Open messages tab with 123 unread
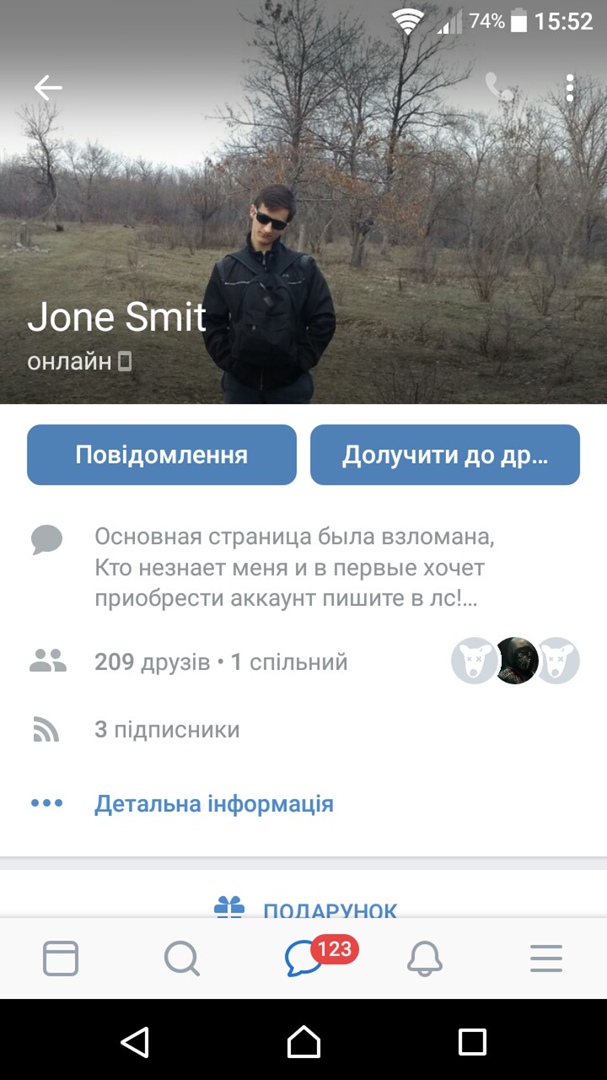Image resolution: width=607 pixels, height=1080 pixels. [304, 959]
